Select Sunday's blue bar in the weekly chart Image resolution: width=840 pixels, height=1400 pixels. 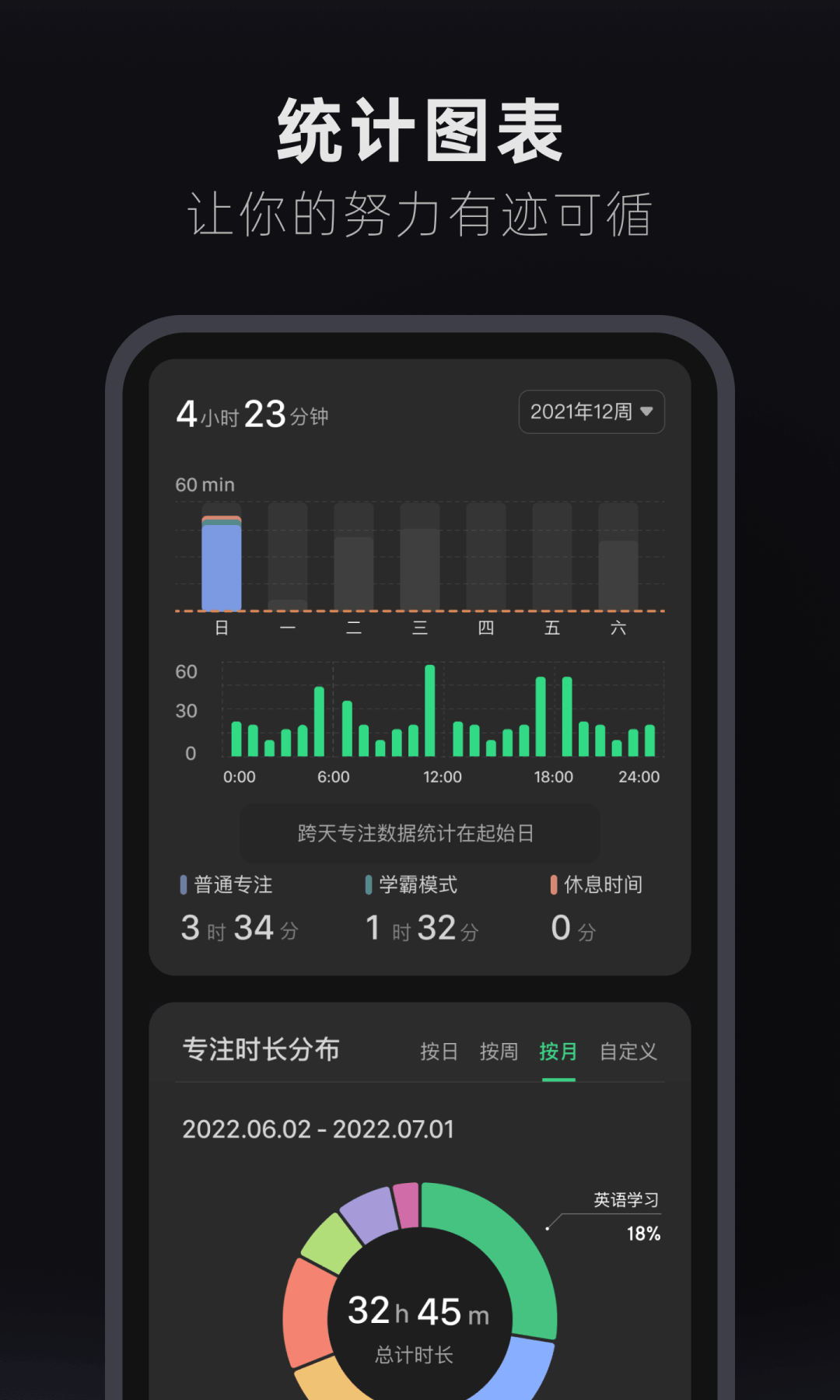point(222,564)
